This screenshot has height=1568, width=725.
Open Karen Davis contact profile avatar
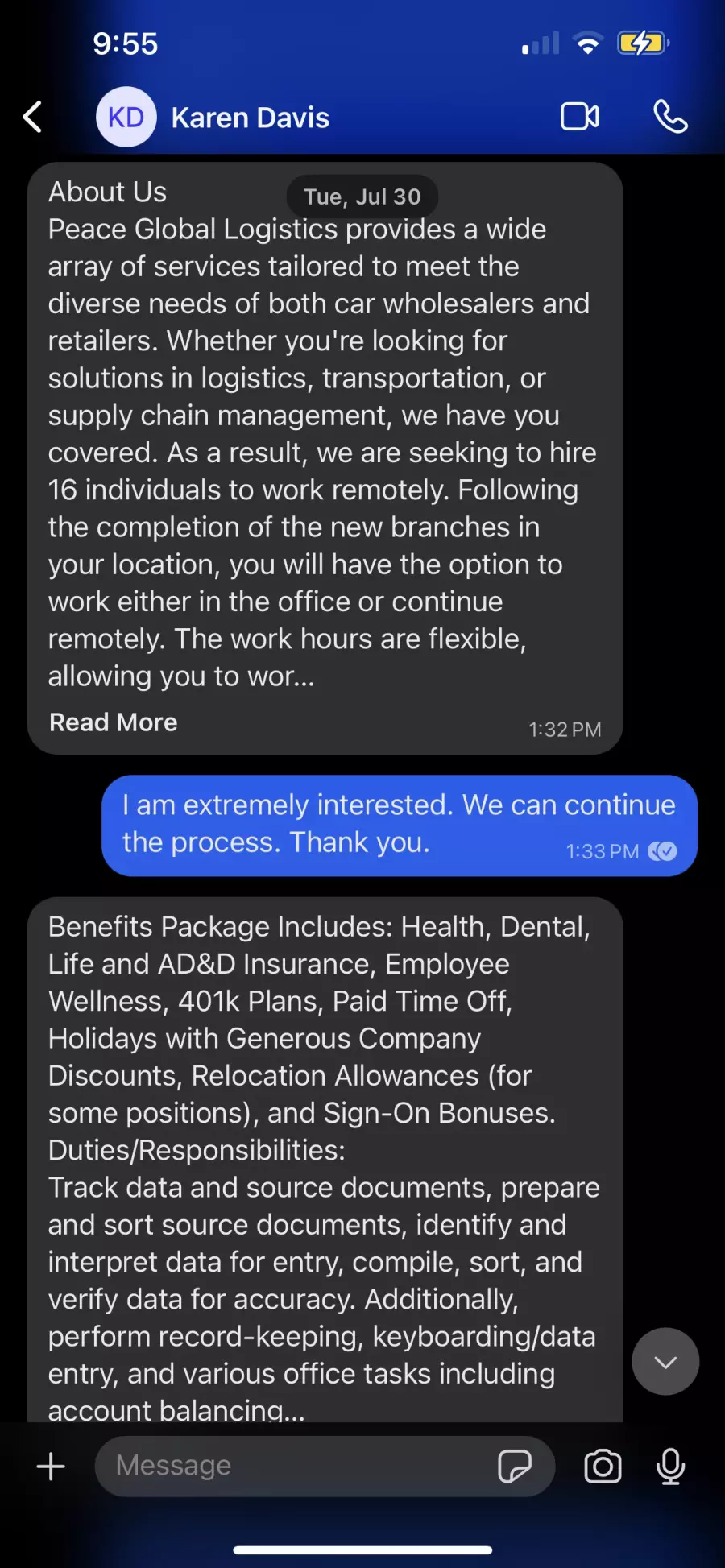[126, 118]
